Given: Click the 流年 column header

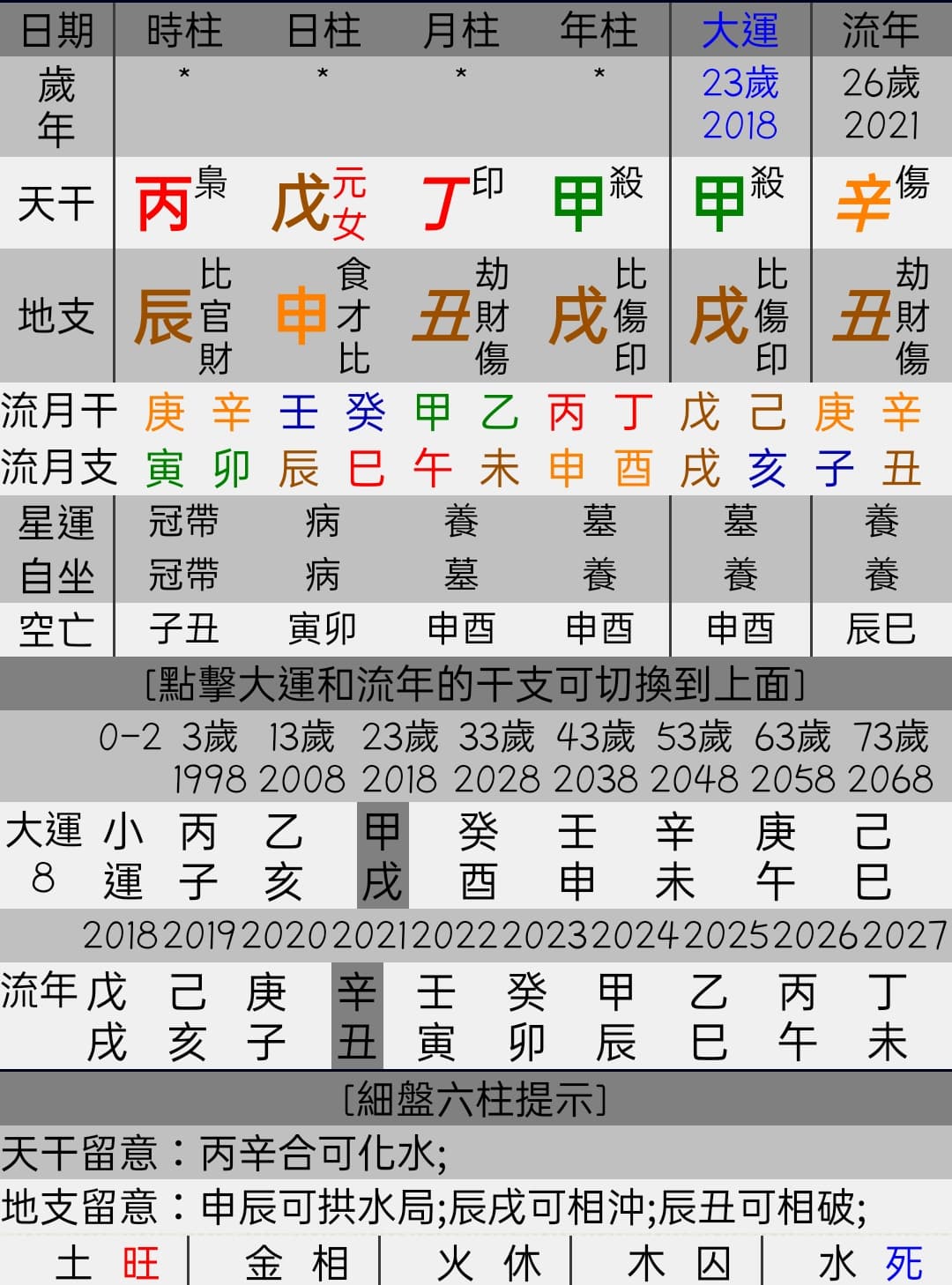Looking at the screenshot, I should (x=881, y=29).
